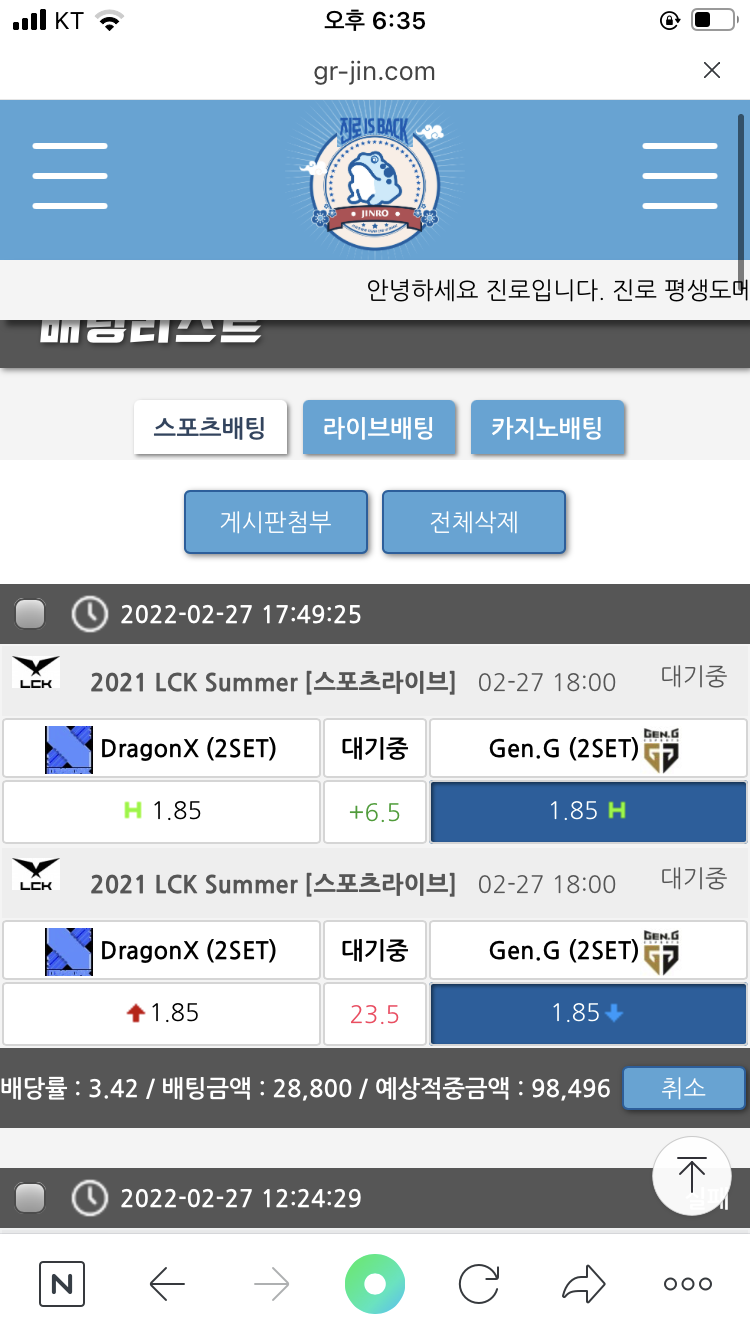The width and height of the screenshot is (750, 1334).
Task: Check the box for bet 2022-02-27 12:24:29
Action: tap(30, 1198)
